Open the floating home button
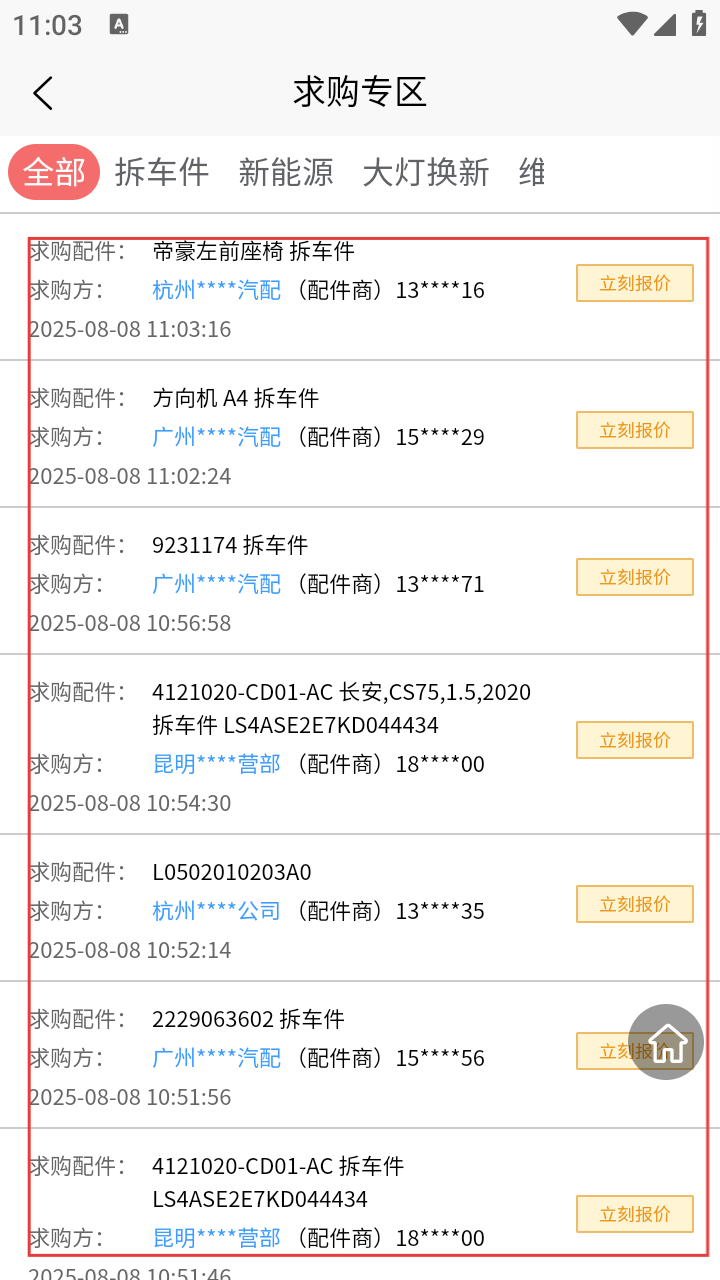720x1280 pixels. coord(666,1042)
